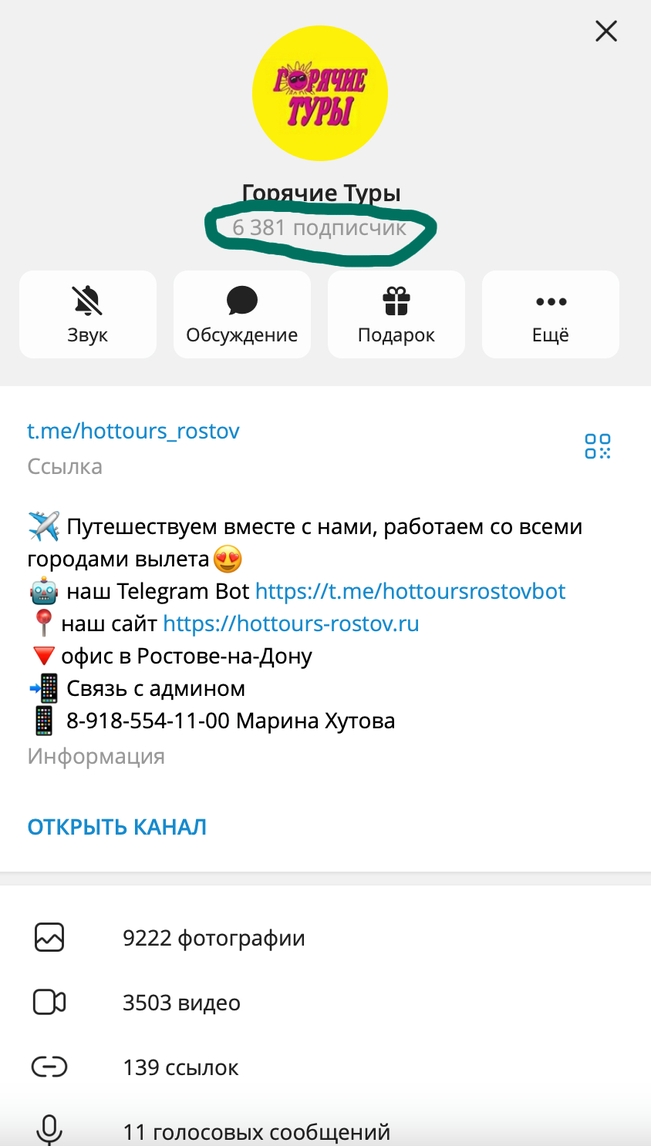This screenshot has width=651, height=1146.
Task: Open the hottoursrostovbot Telegram bot link
Action: (x=410, y=591)
